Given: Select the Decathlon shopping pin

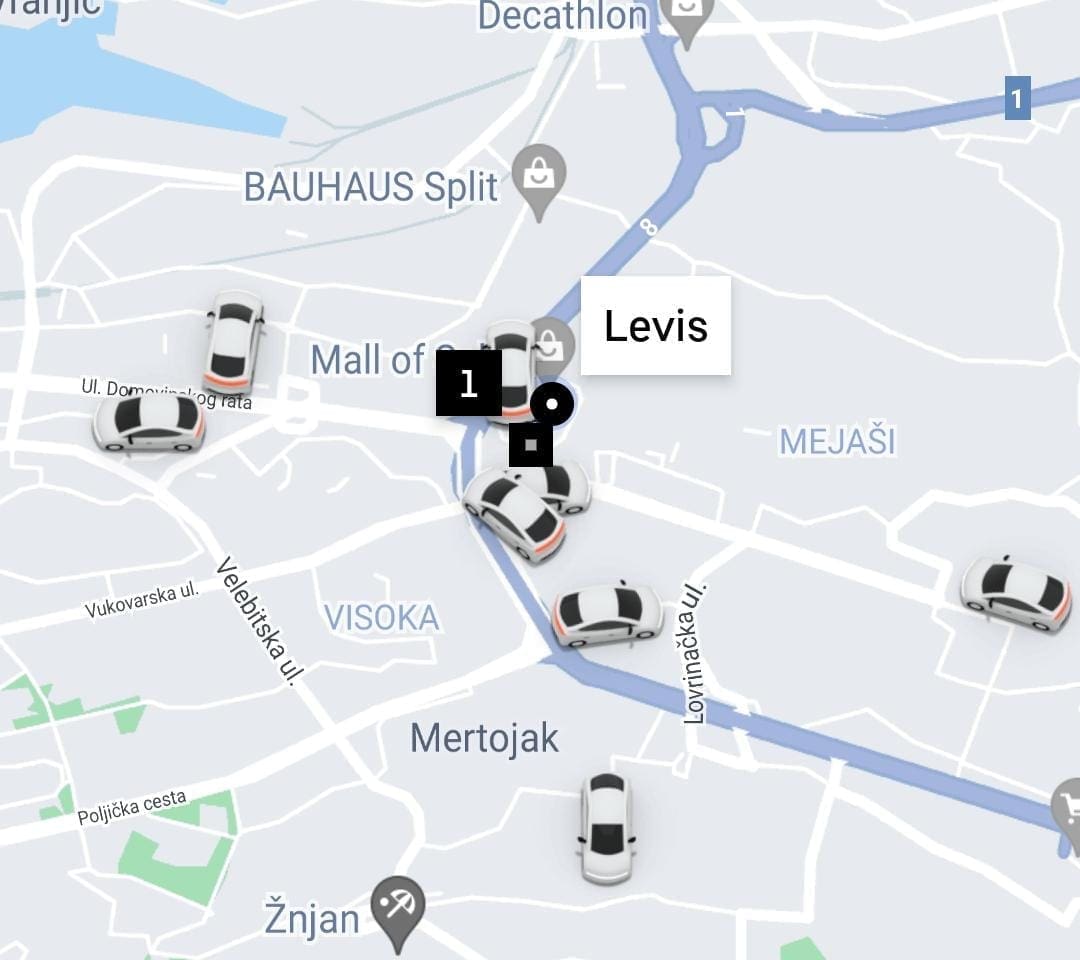Looking at the screenshot, I should (687, 14).
